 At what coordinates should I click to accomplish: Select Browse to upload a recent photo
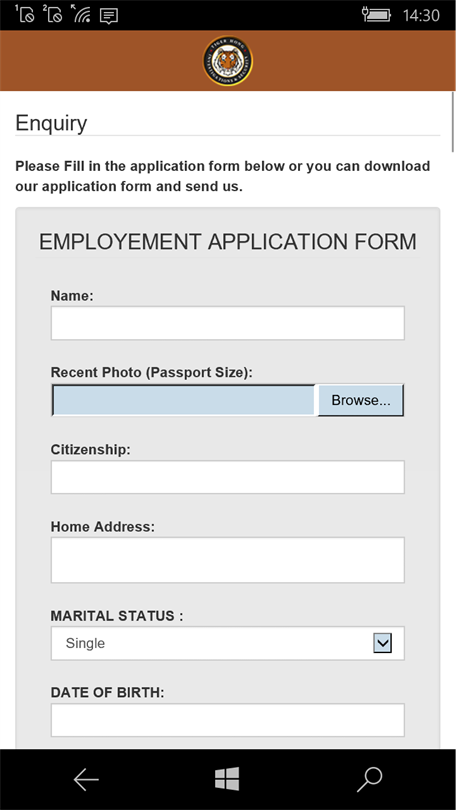point(360,400)
